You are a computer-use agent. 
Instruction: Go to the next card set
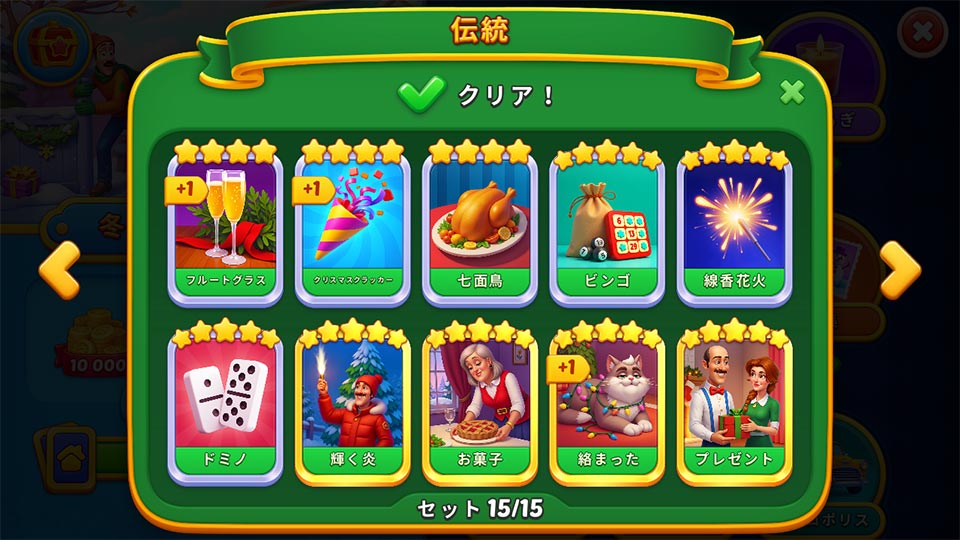pos(899,270)
